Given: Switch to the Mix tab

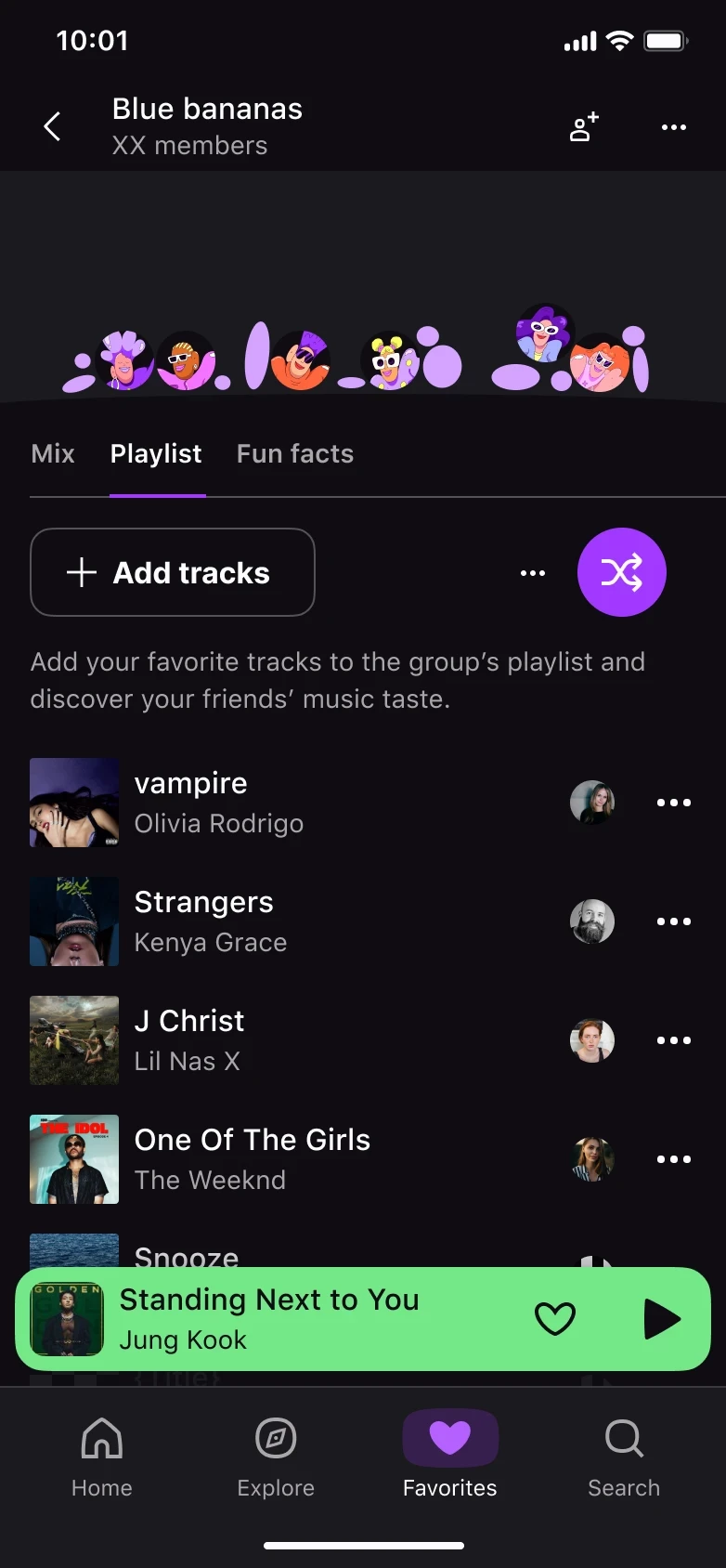Looking at the screenshot, I should pyautogui.click(x=53, y=454).
